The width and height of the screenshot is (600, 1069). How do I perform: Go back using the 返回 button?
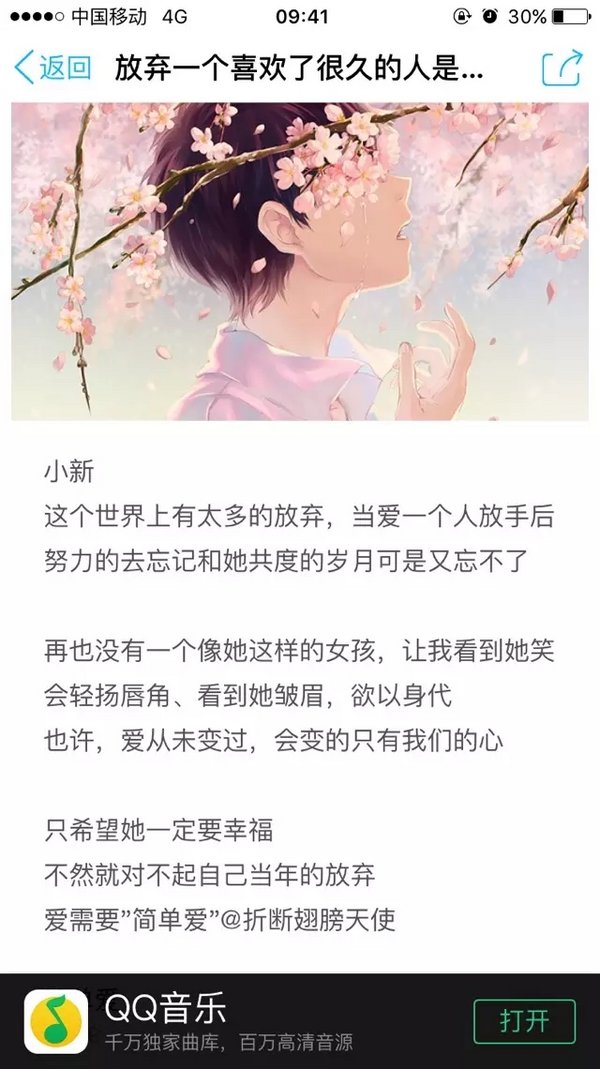pyautogui.click(x=52, y=68)
